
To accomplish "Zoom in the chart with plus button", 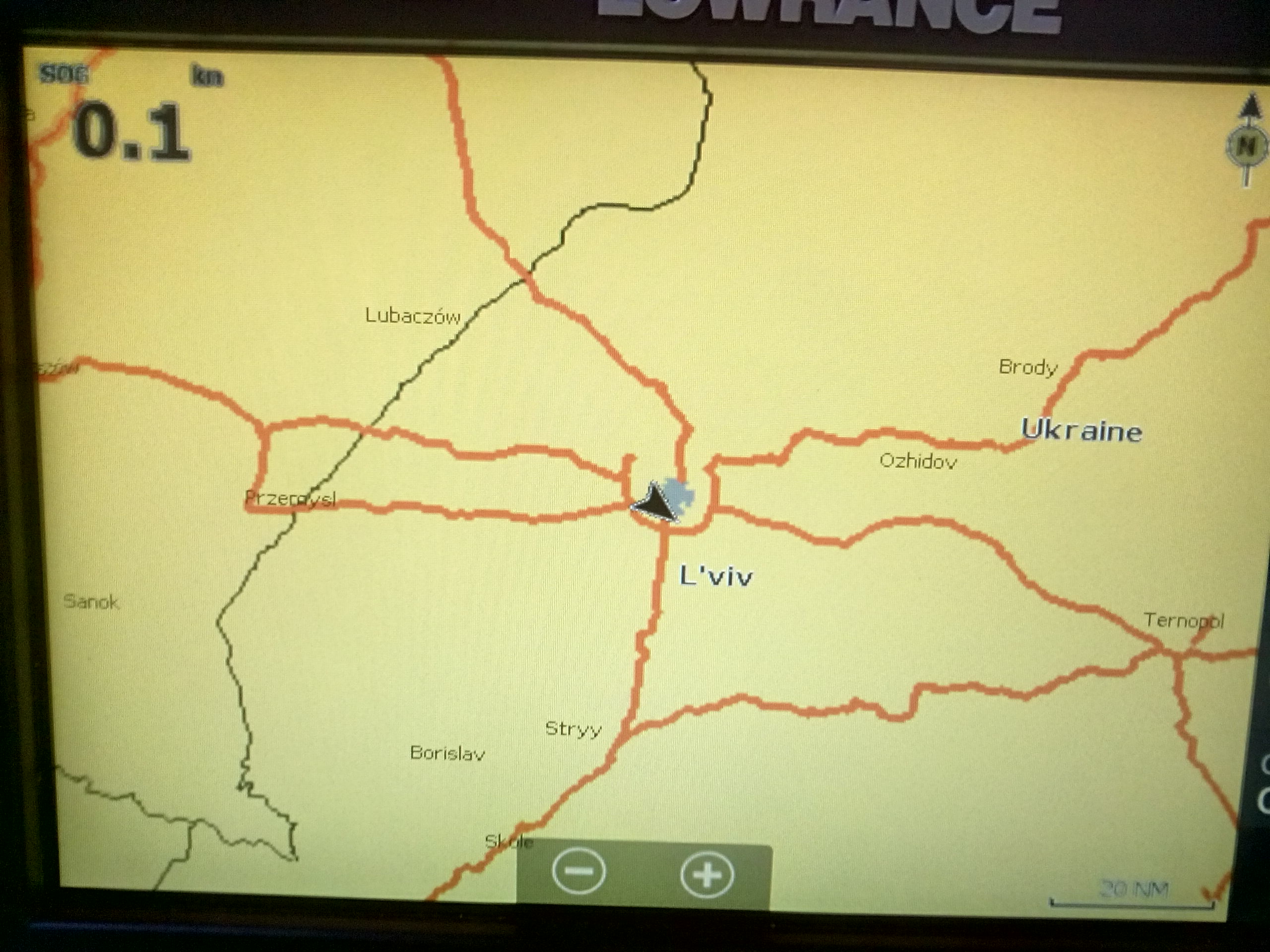I will point(707,875).
